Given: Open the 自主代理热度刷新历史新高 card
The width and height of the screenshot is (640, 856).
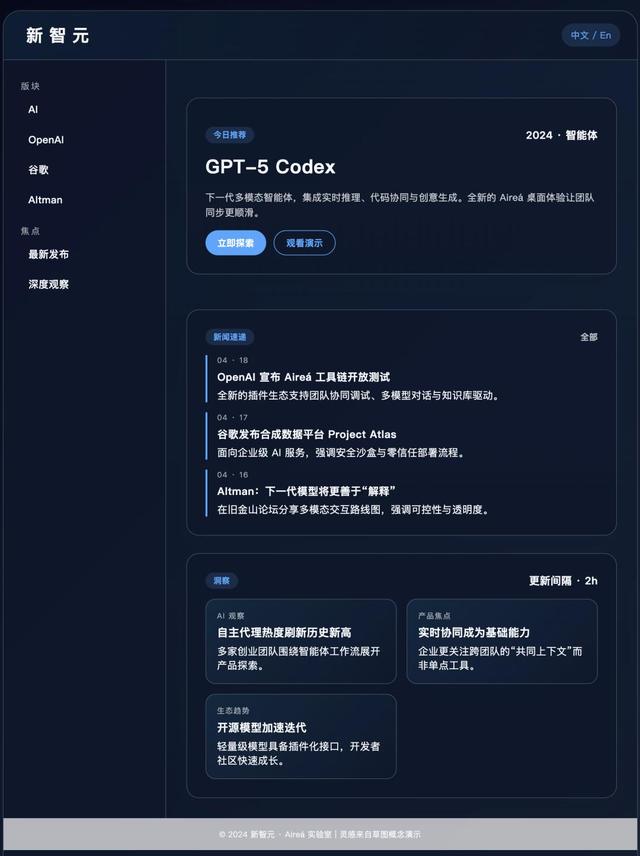Looking at the screenshot, I should 301,641.
